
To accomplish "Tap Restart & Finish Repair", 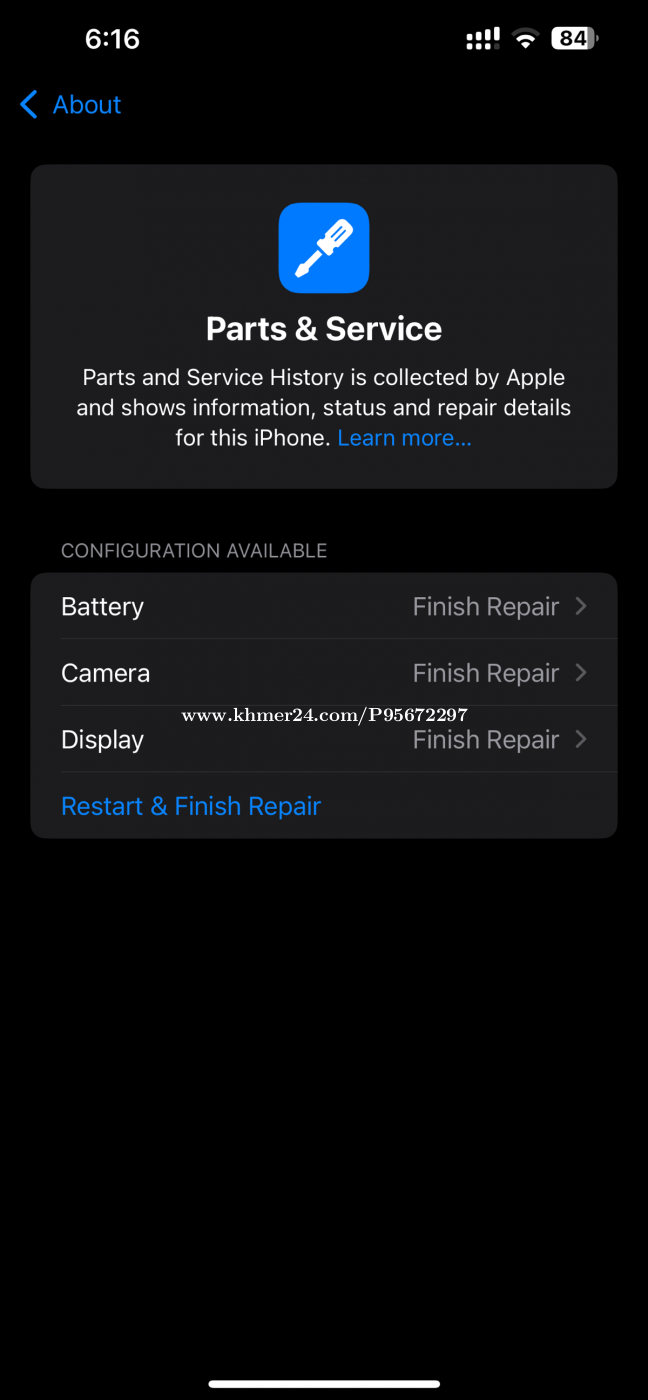I will (191, 806).
